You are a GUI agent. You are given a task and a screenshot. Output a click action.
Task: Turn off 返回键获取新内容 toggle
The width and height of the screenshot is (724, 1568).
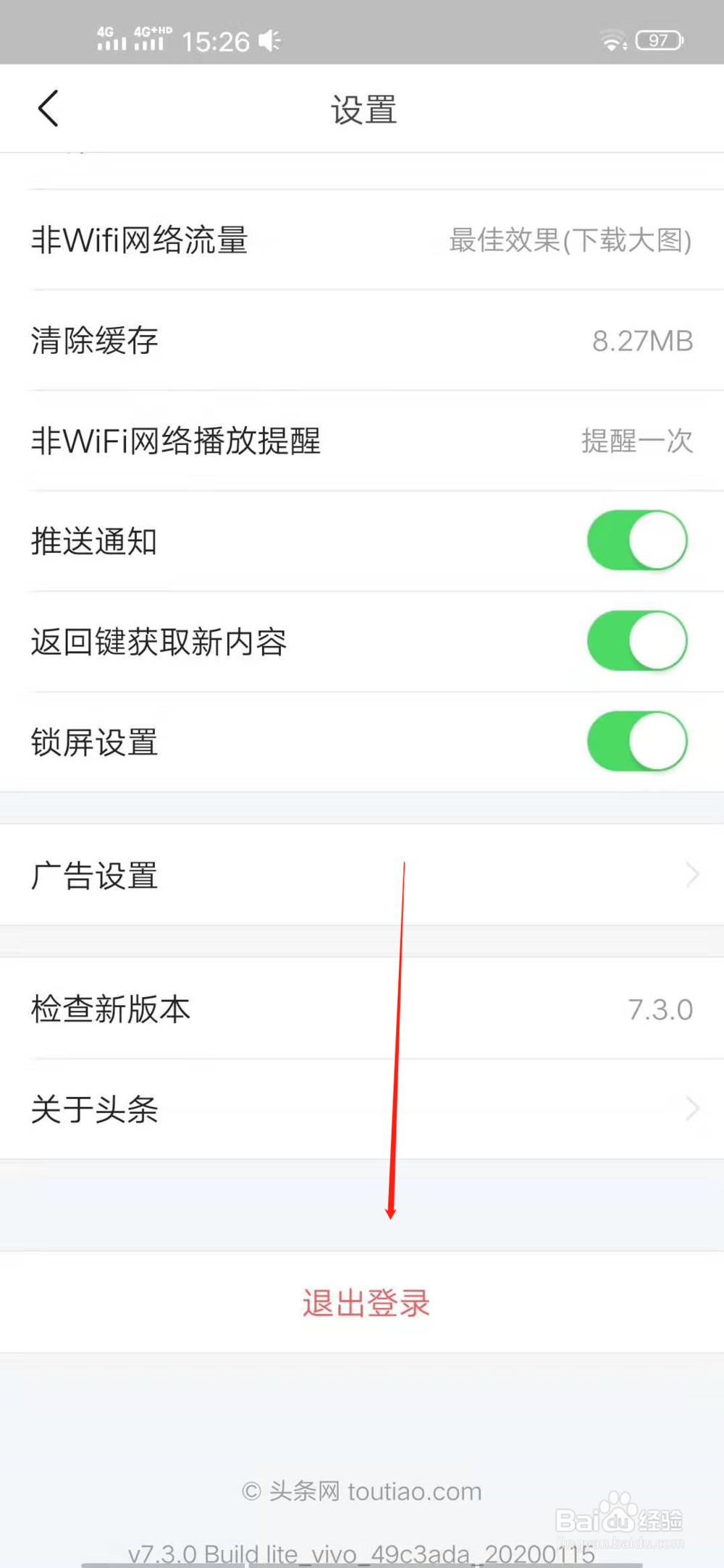pos(636,641)
